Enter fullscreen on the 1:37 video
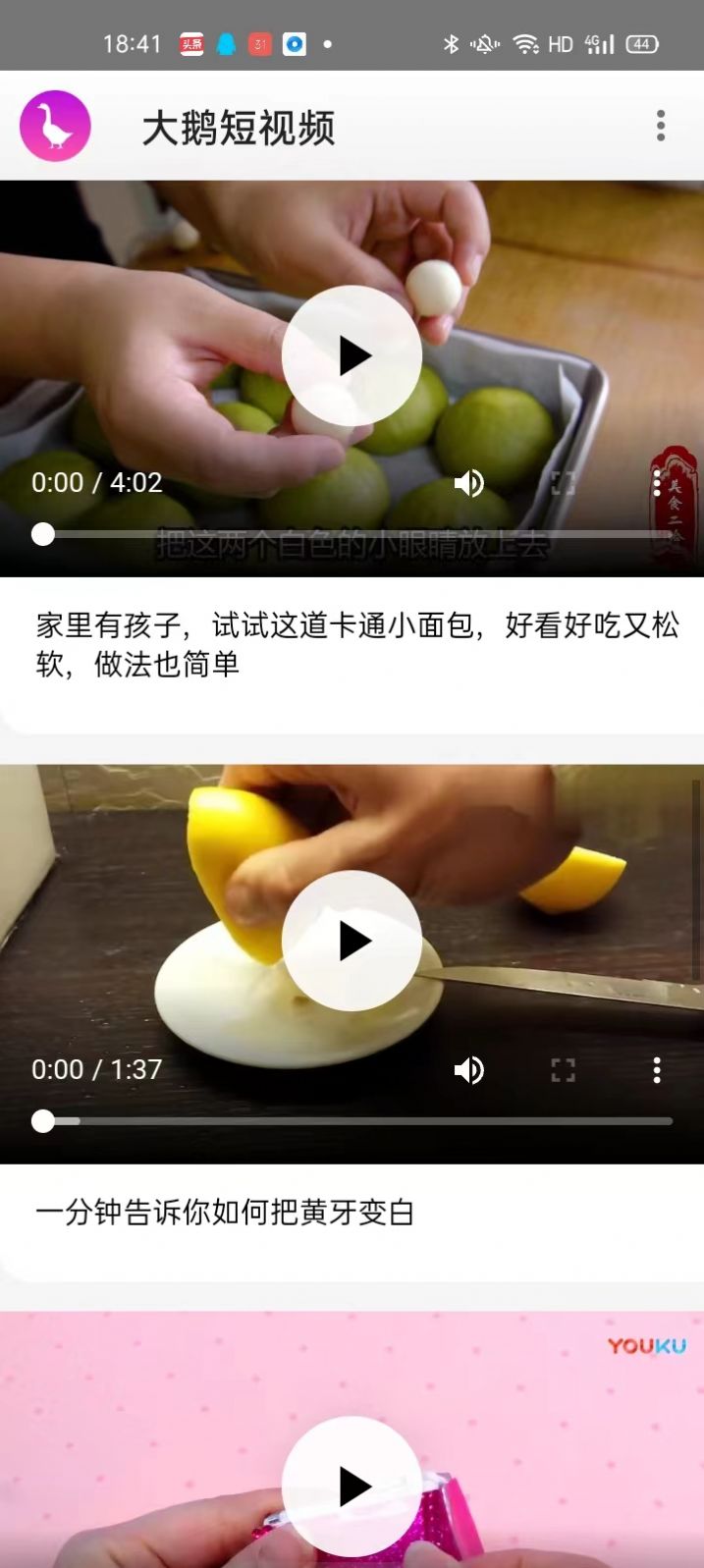Viewport: 704px width, 1568px height. pos(563,1070)
